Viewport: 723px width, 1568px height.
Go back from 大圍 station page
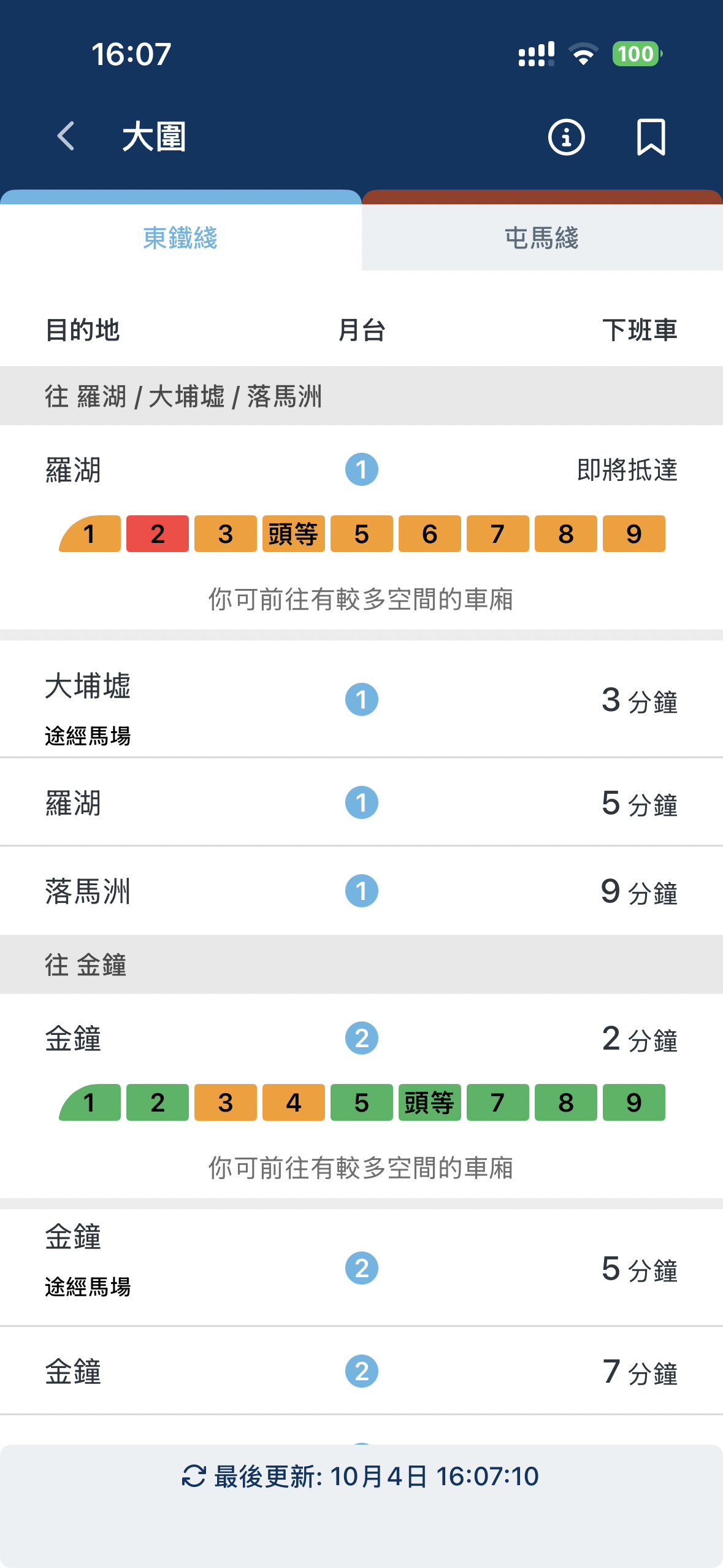click(66, 136)
